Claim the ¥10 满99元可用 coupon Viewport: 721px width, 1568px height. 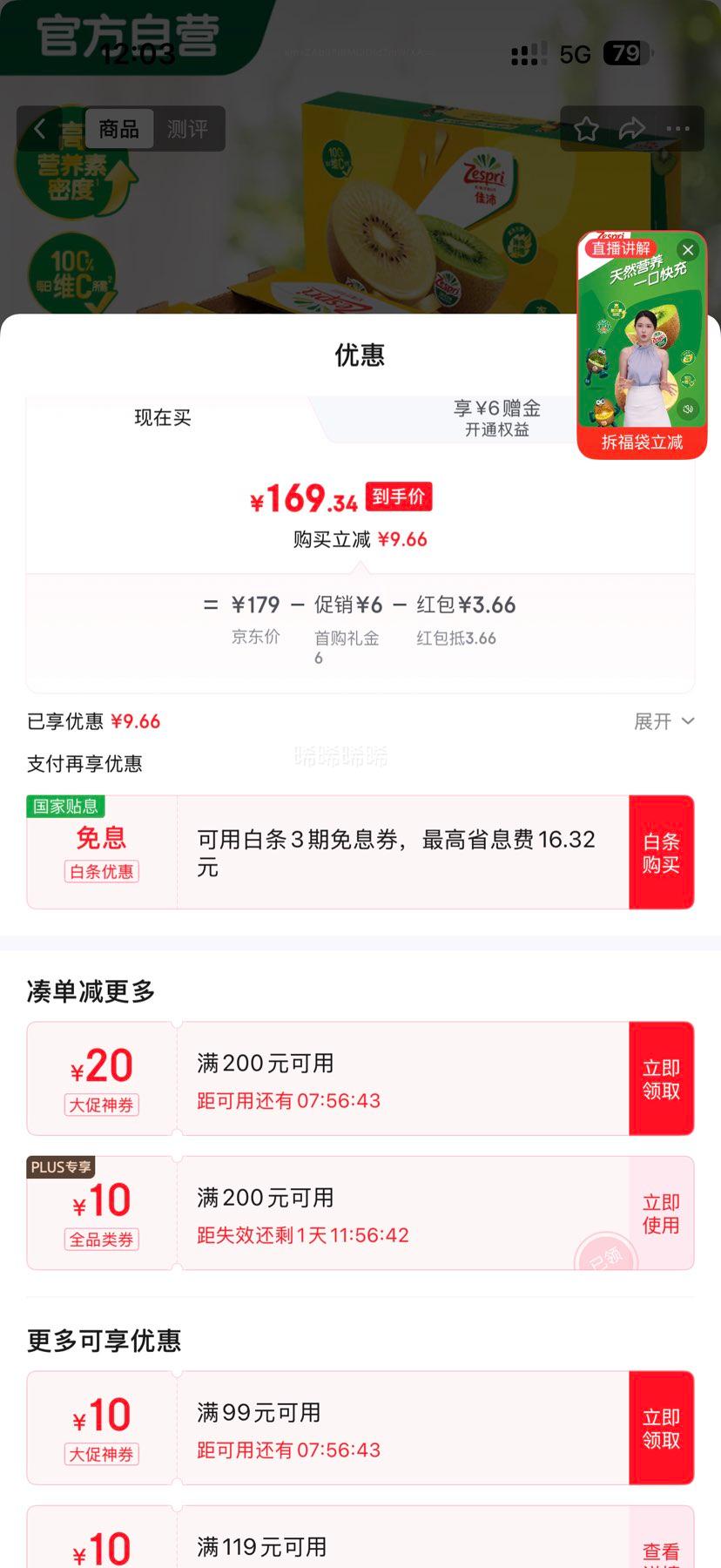pos(661,1429)
